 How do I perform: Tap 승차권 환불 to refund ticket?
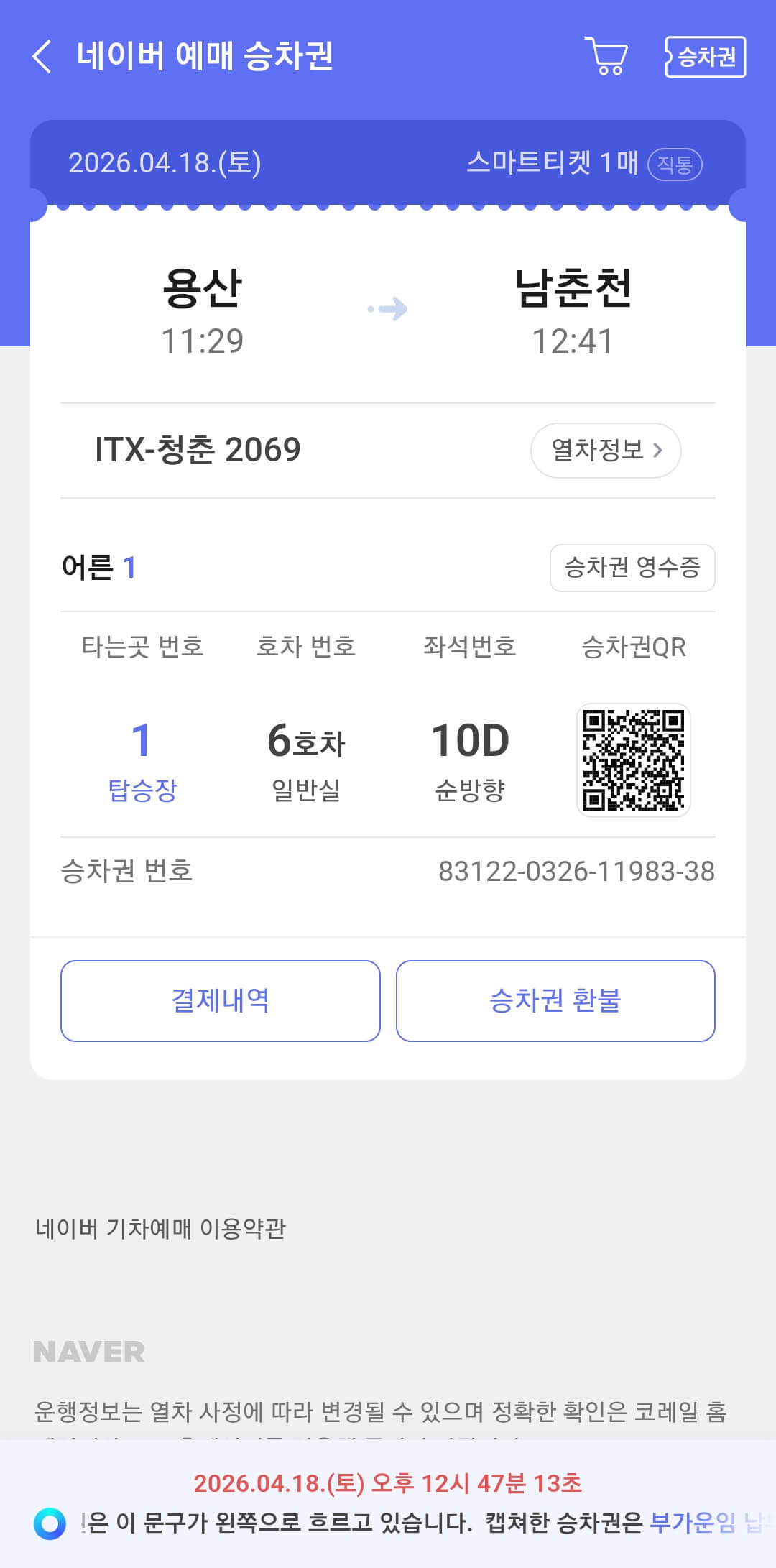pos(555,1000)
